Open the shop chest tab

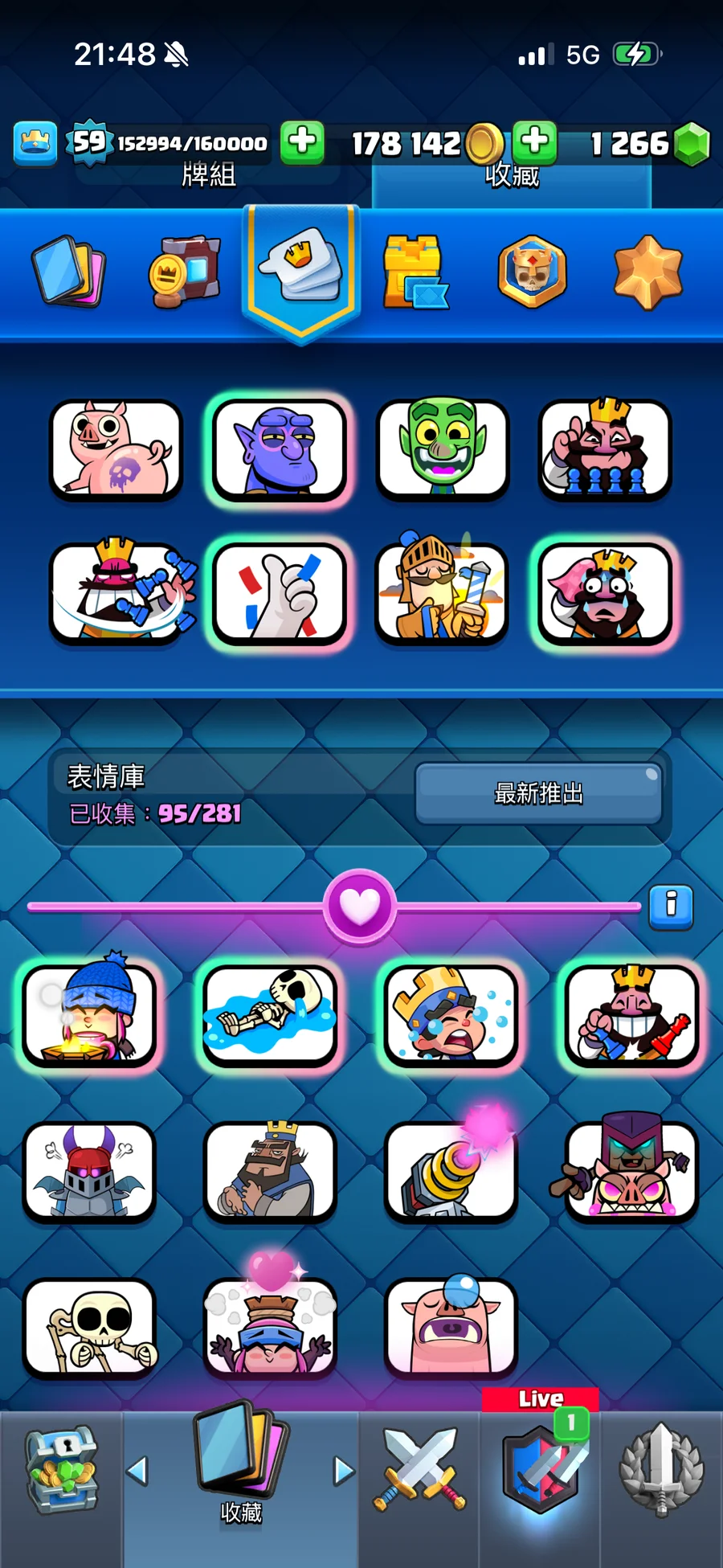pyautogui.click(x=61, y=1471)
